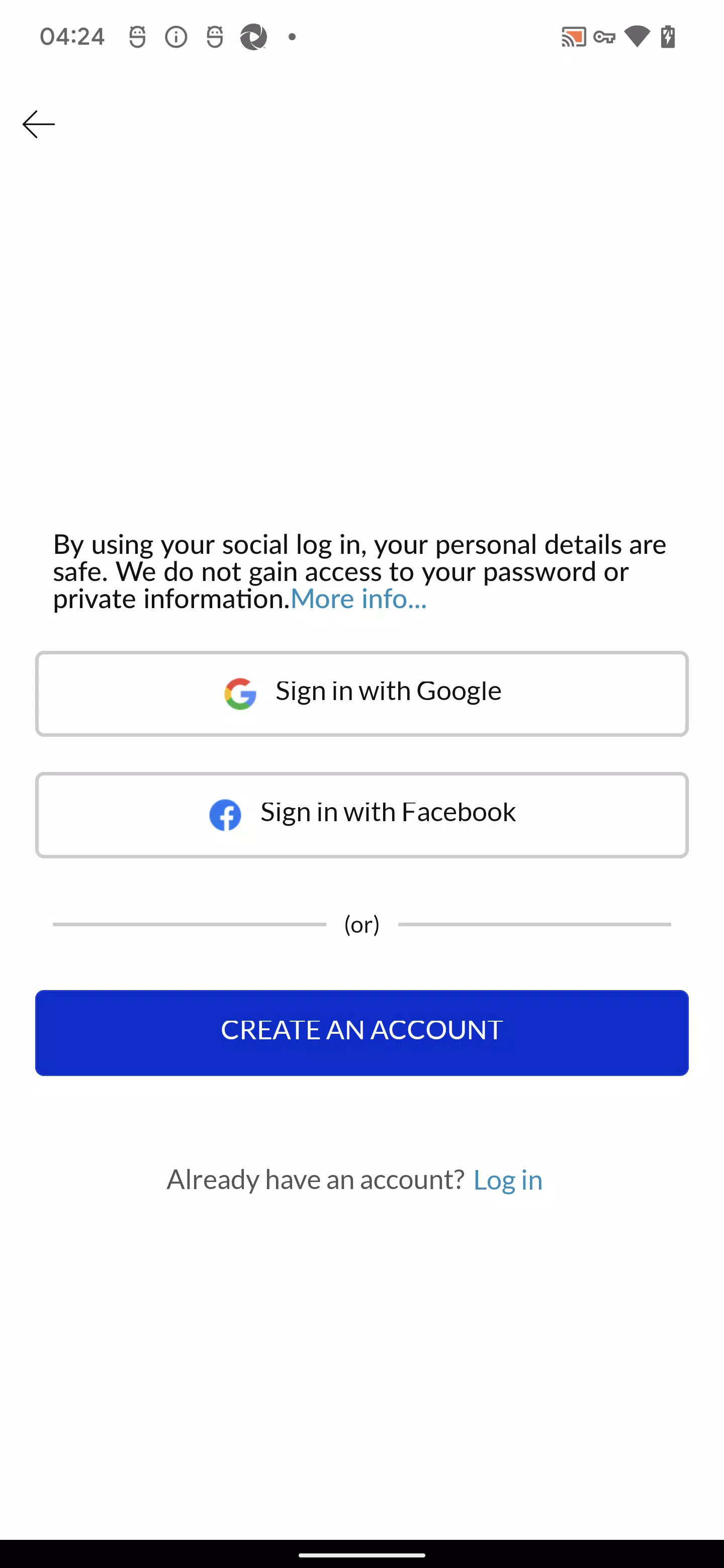This screenshot has height=1568, width=724.
Task: Tap Create an Account button
Action: tap(361, 1032)
